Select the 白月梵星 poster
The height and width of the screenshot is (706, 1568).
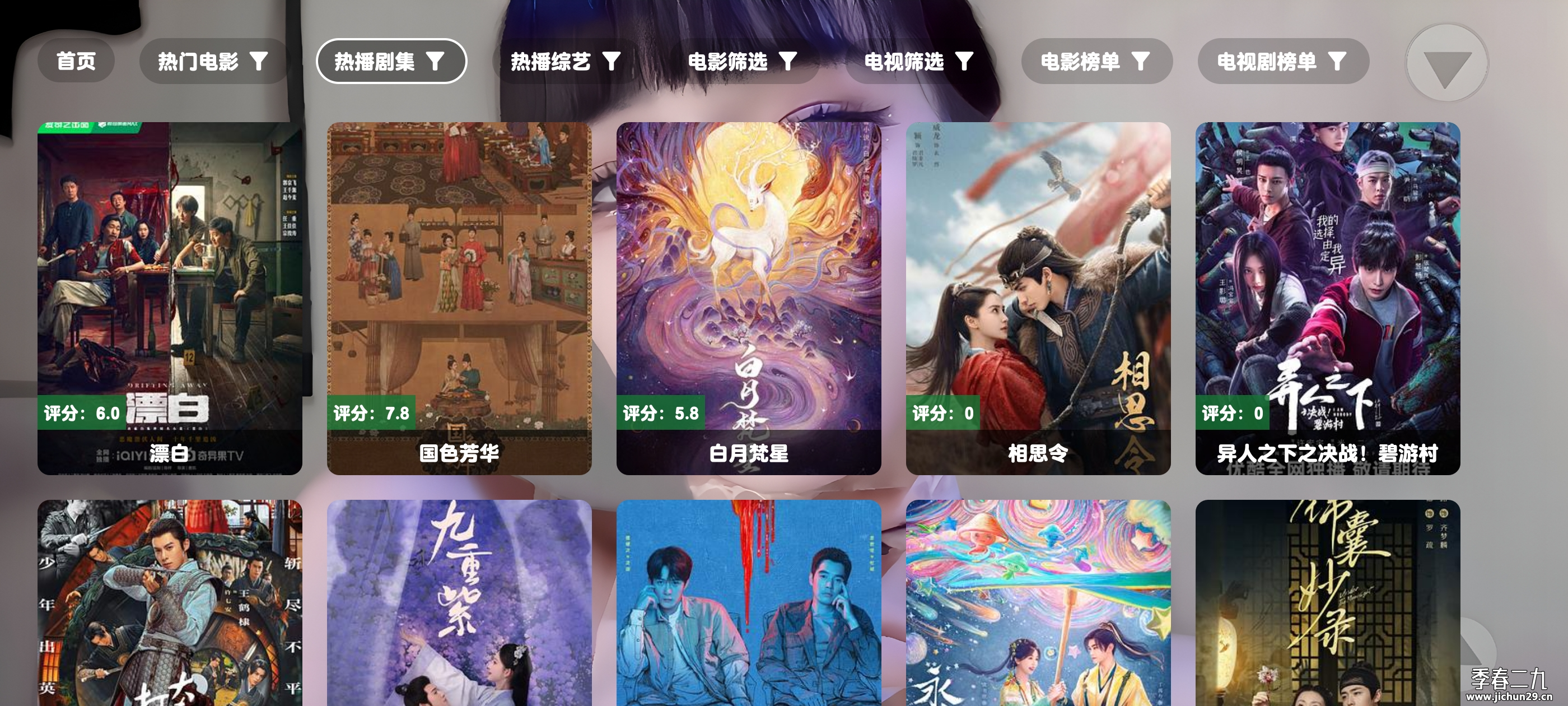click(x=748, y=298)
